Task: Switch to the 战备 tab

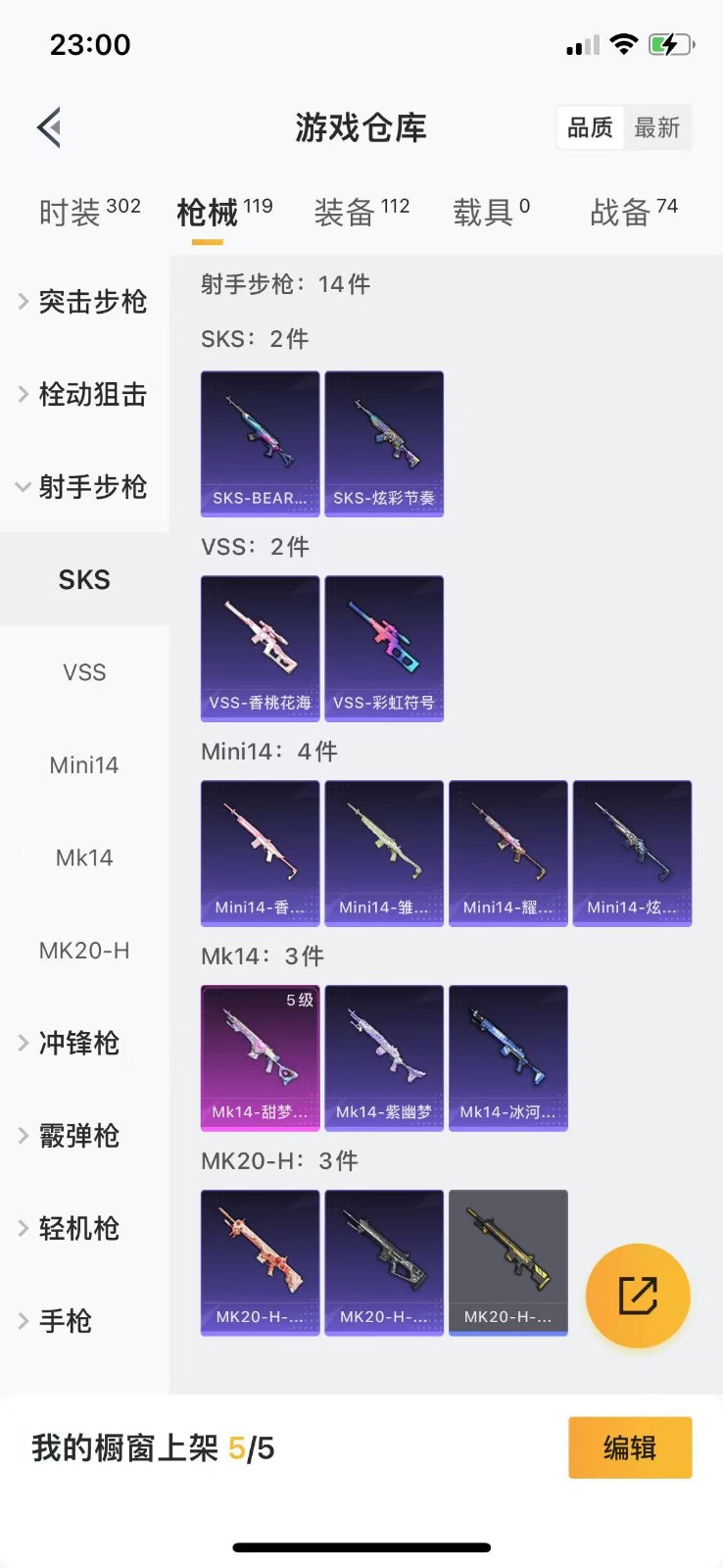Action: pyautogui.click(x=633, y=212)
